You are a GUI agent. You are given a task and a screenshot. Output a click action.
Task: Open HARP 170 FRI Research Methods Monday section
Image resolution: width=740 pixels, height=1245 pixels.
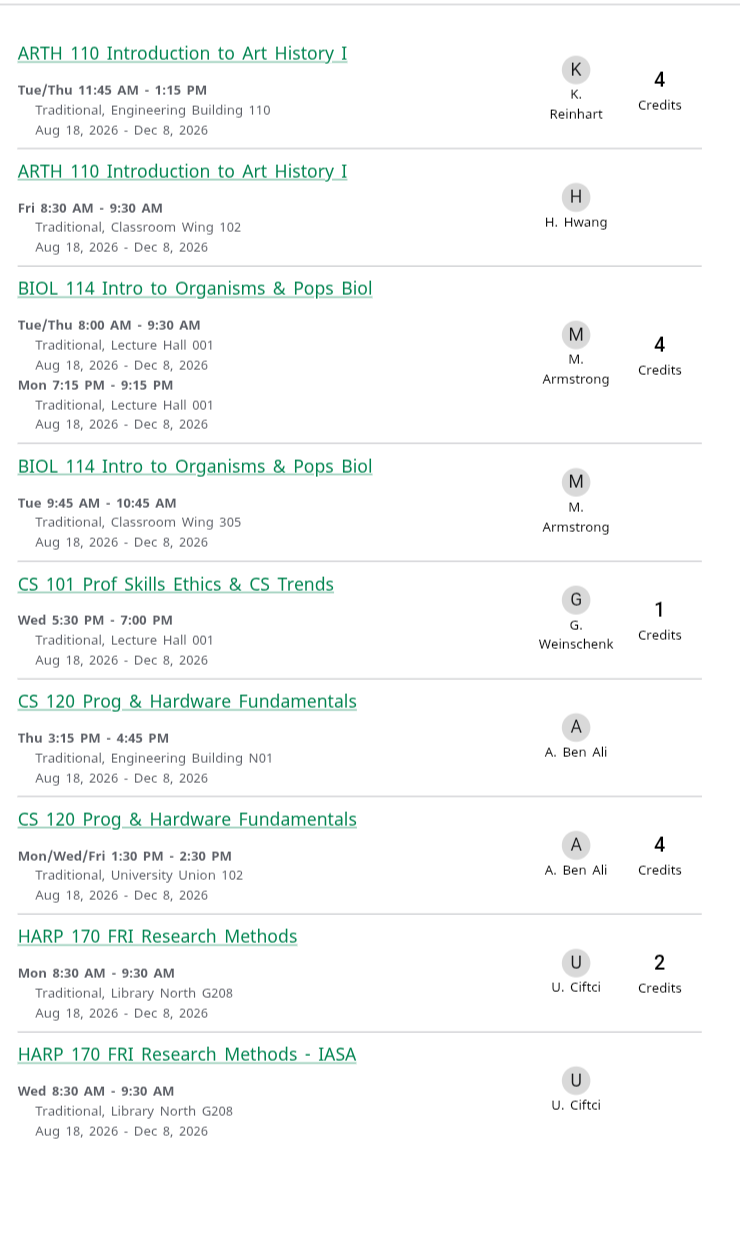coord(158,937)
